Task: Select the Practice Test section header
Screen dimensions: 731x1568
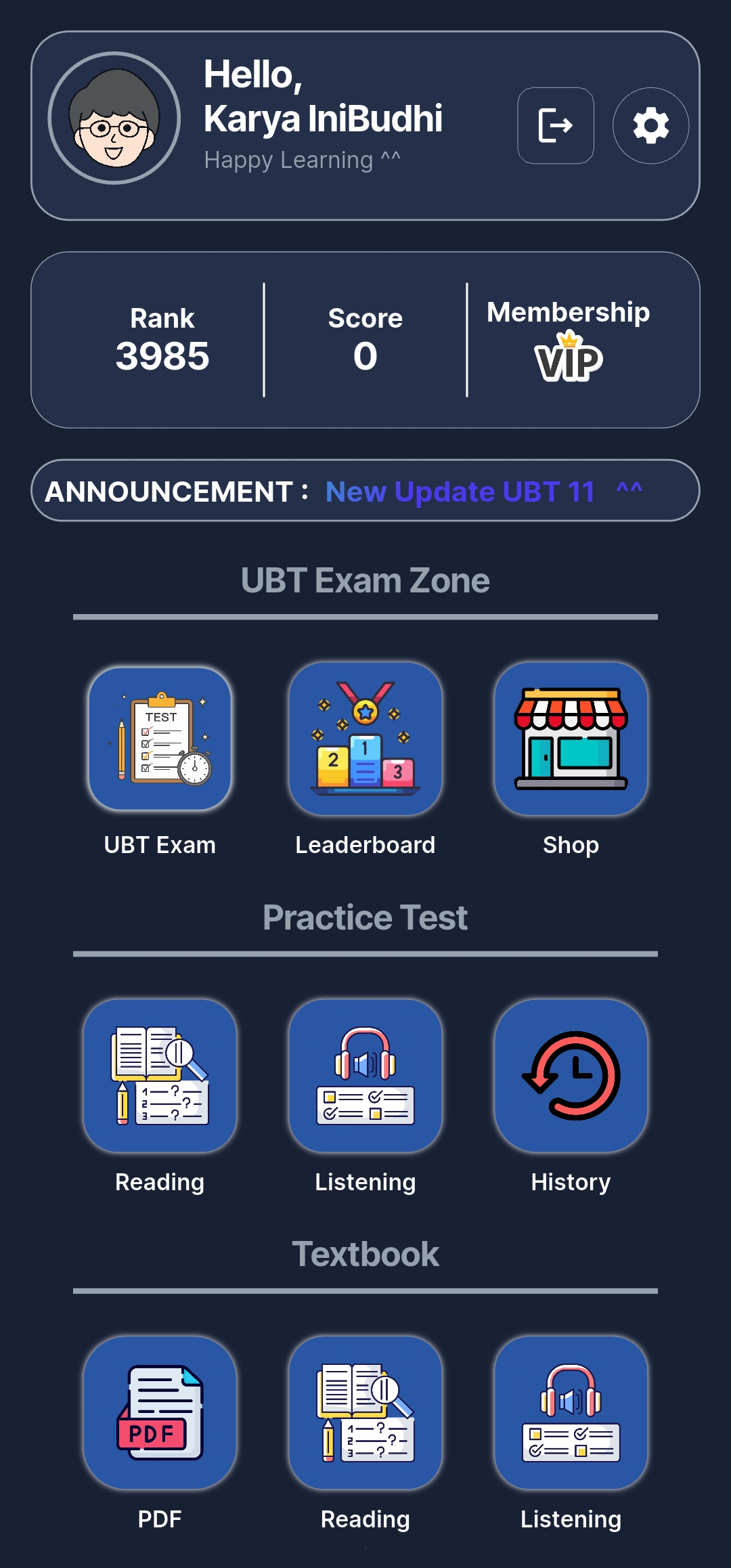Action: point(365,917)
